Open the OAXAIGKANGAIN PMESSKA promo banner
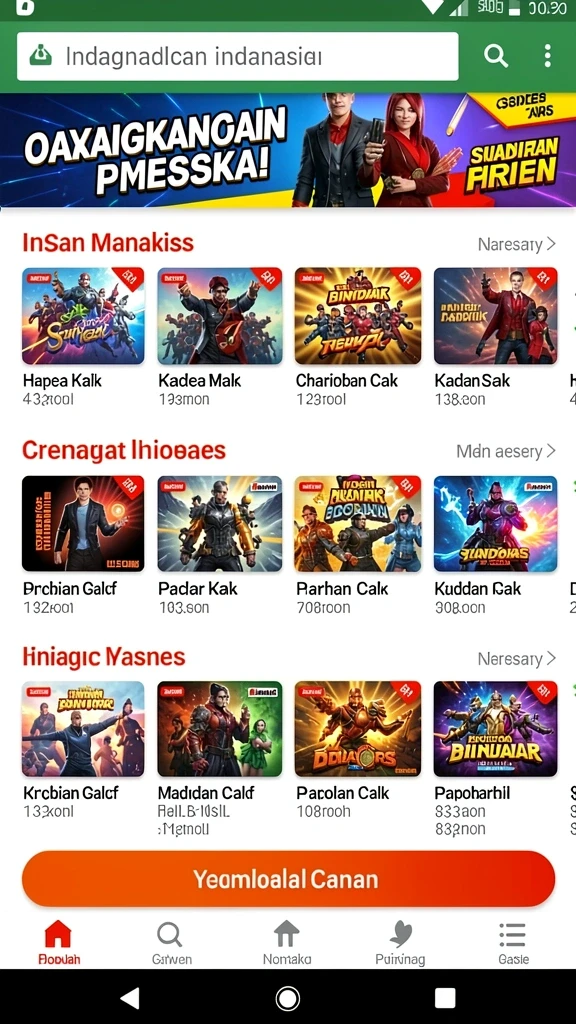Screen dimensions: 576x1024 click(x=288, y=150)
